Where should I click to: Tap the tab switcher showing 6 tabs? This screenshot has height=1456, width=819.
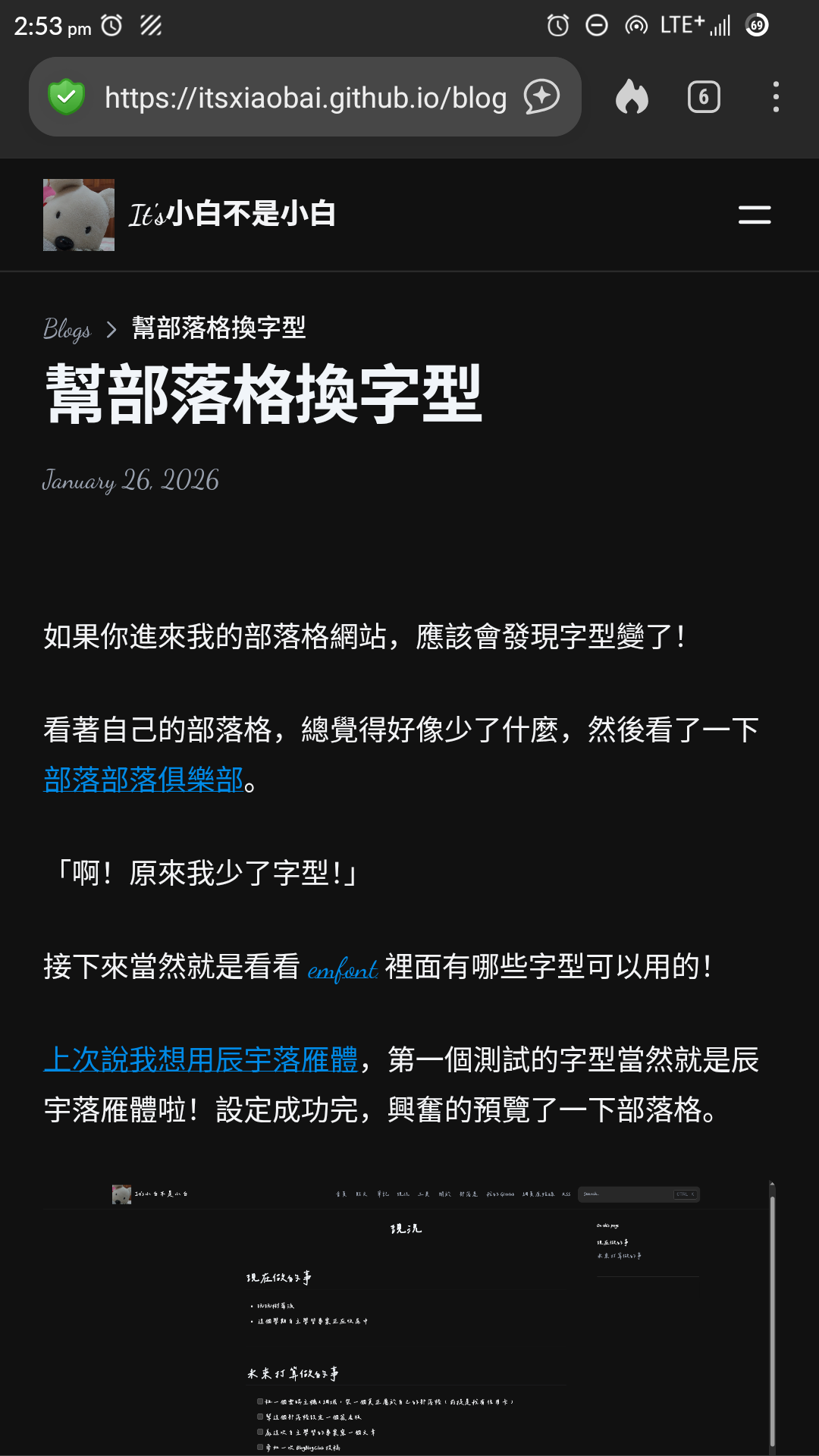pos(702,97)
